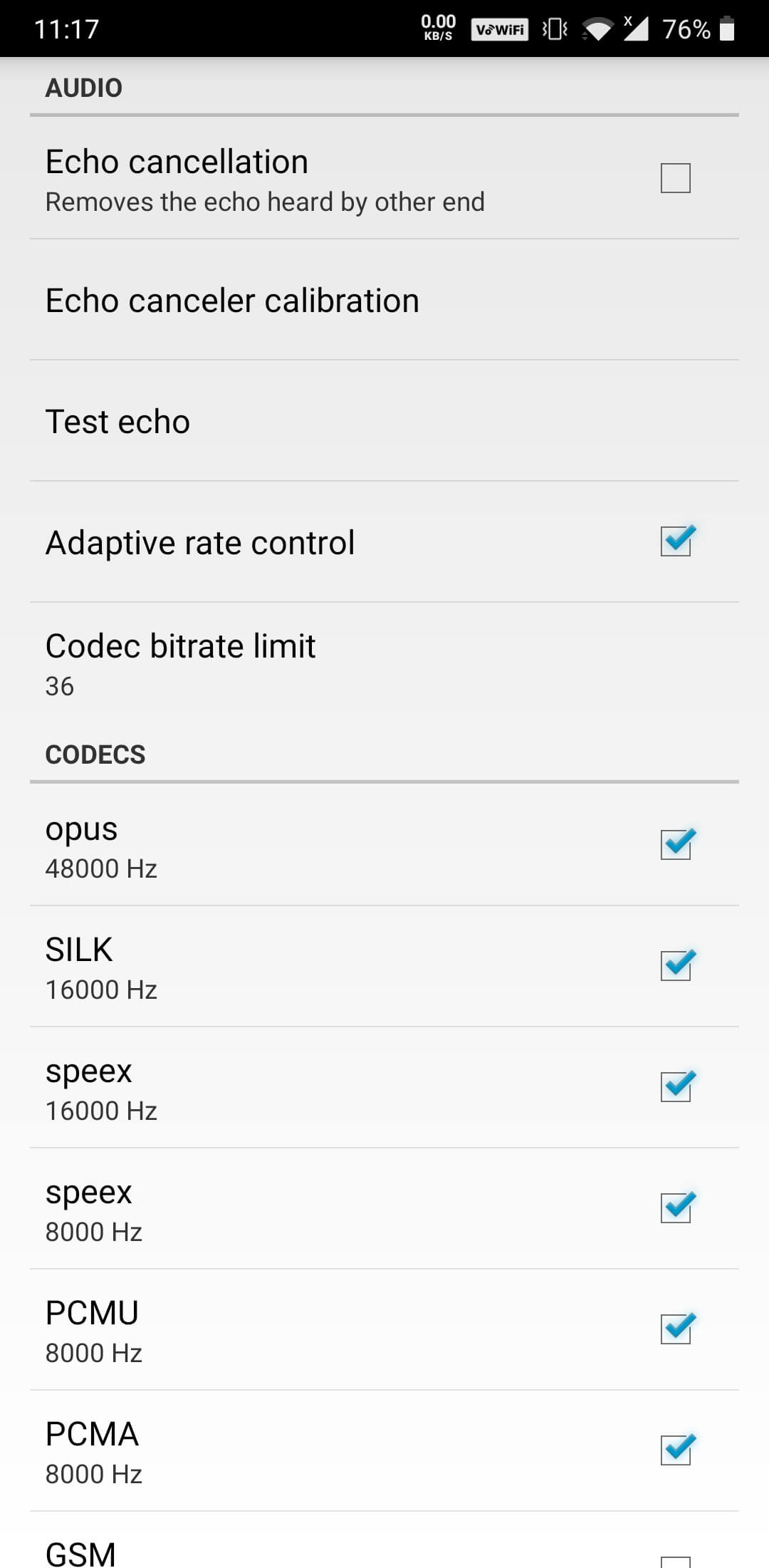769x1568 pixels.
Task: Start the Test echo option
Action: [x=384, y=421]
